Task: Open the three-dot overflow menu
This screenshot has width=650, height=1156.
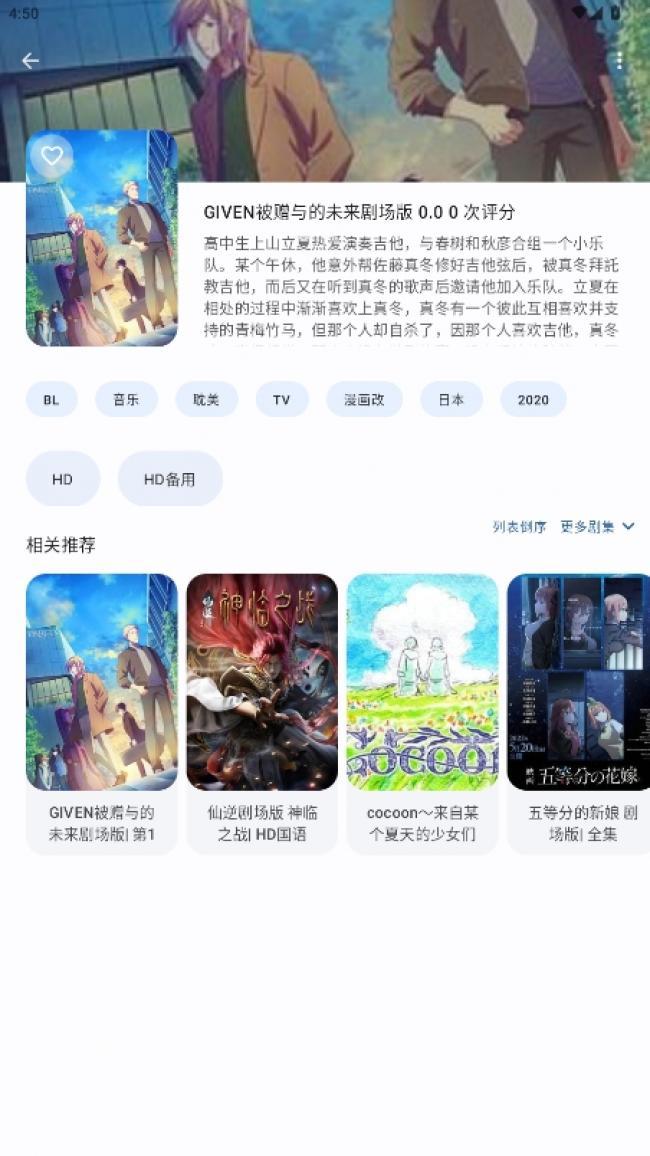Action: point(619,61)
